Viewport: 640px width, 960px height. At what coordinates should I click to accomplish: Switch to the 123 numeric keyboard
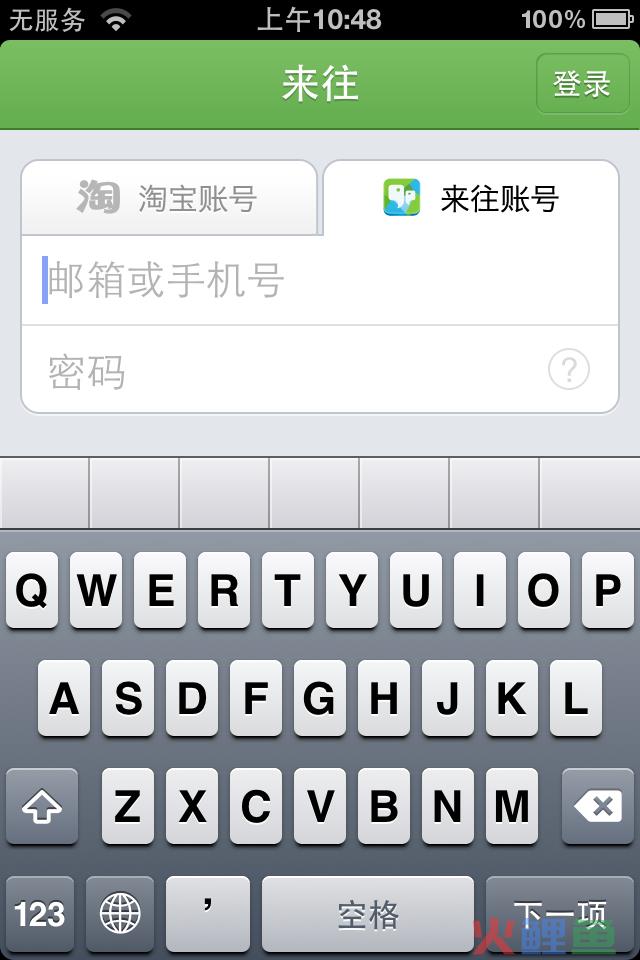pos(40,914)
